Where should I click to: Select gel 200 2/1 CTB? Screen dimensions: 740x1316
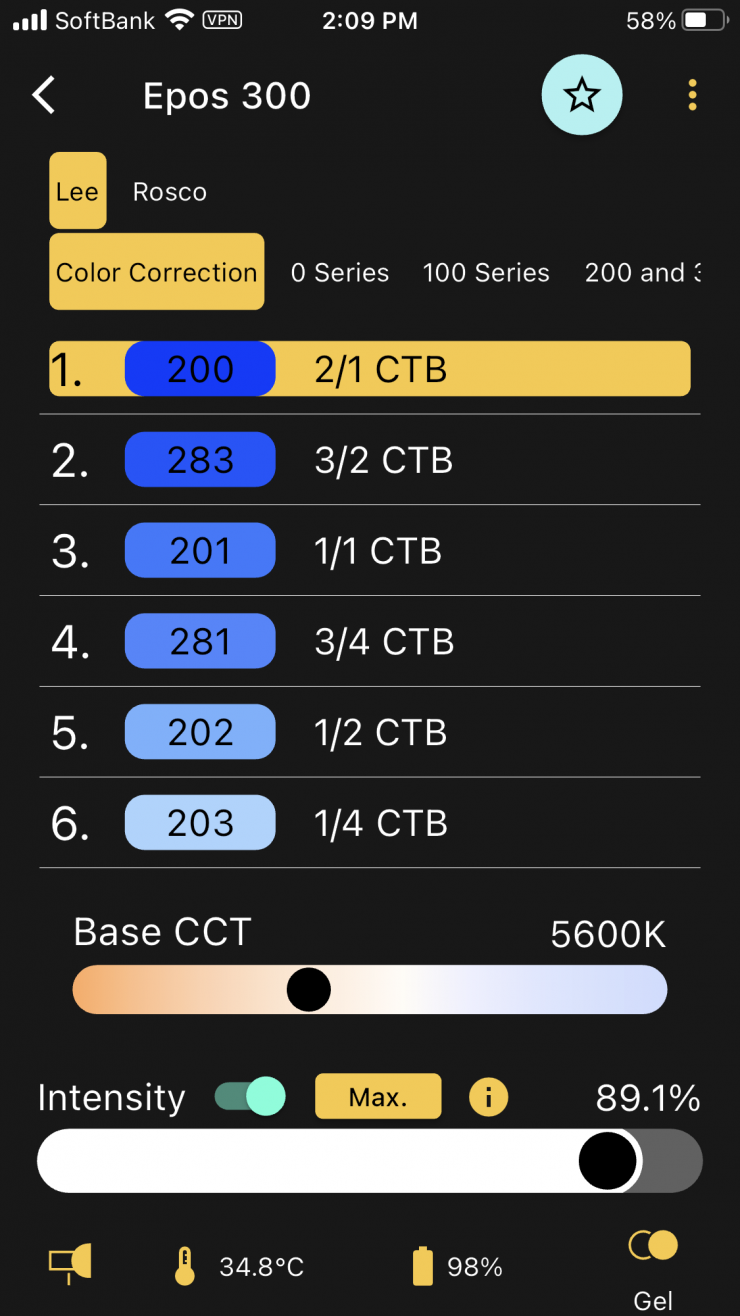370,369
